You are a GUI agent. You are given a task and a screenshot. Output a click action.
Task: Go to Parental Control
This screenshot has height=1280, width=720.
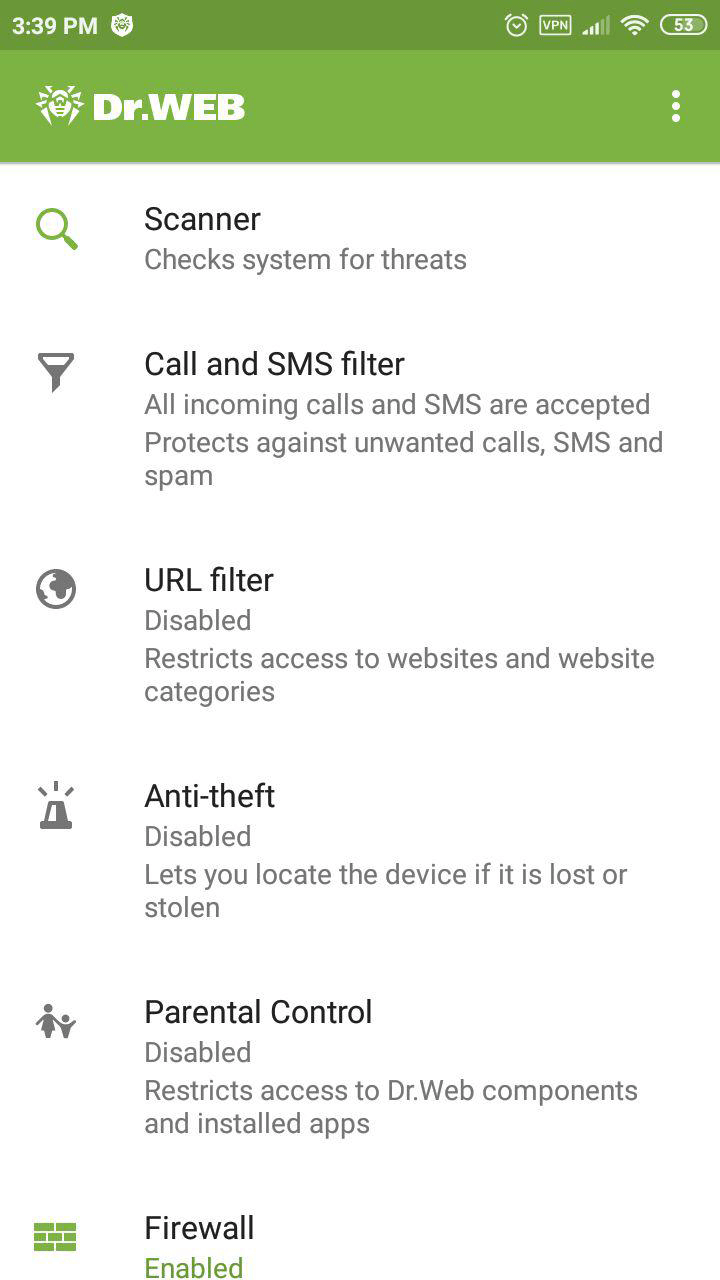pyautogui.click(x=360, y=1066)
